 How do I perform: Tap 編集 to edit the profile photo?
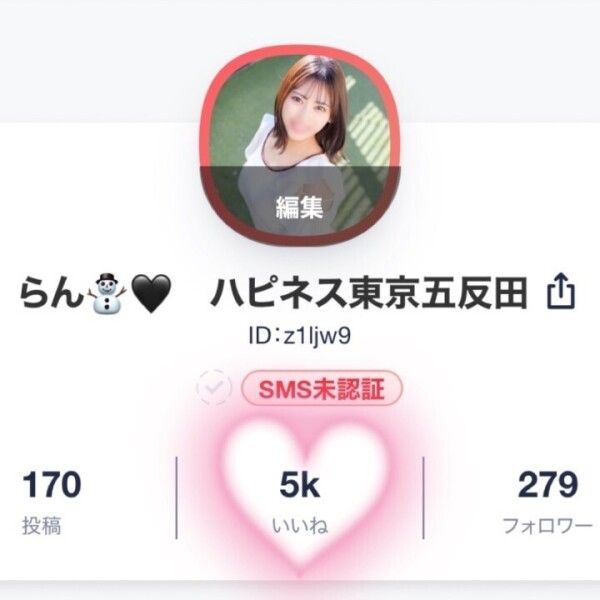[x=299, y=207]
